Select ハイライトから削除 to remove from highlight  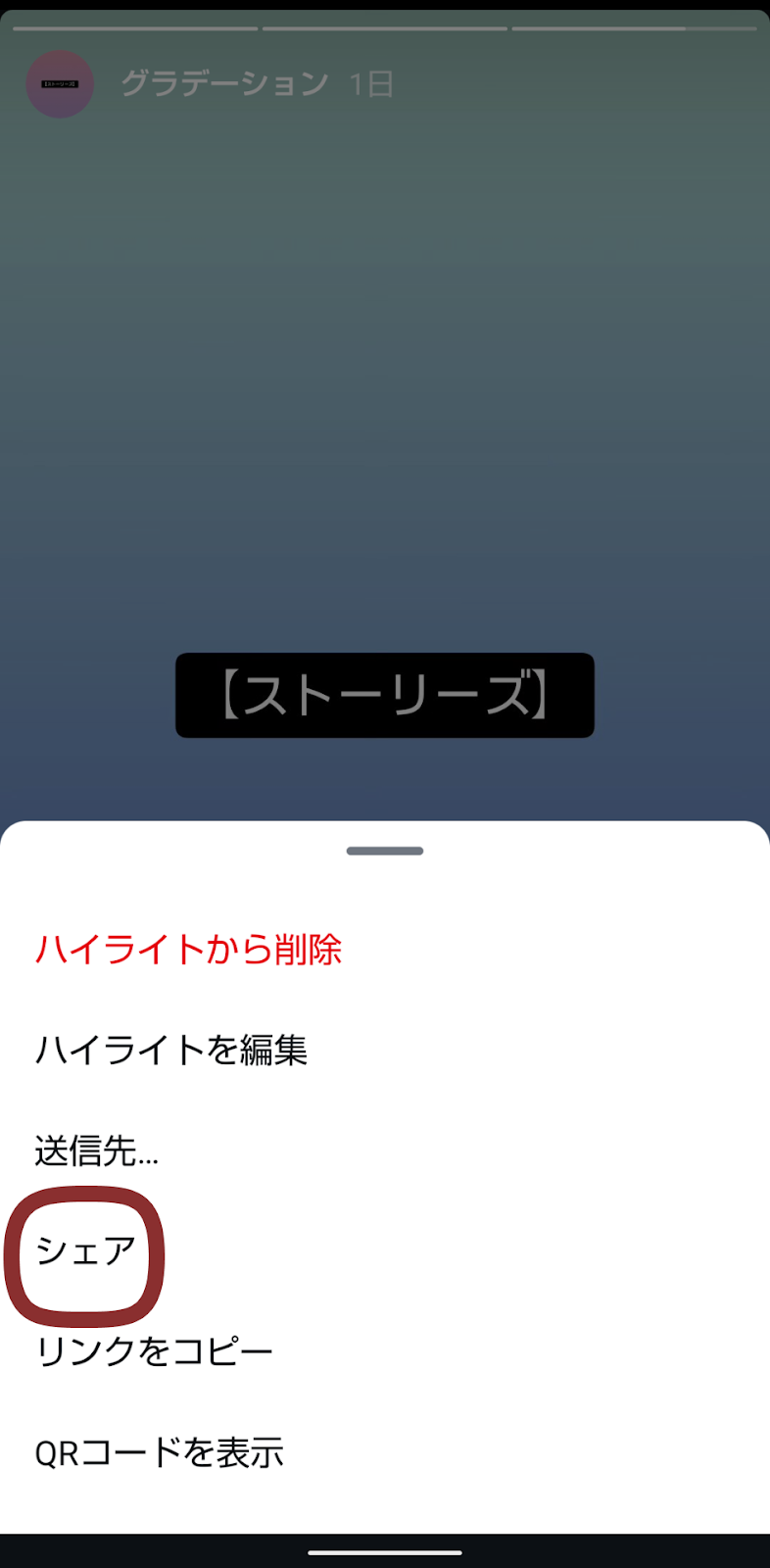tap(188, 950)
